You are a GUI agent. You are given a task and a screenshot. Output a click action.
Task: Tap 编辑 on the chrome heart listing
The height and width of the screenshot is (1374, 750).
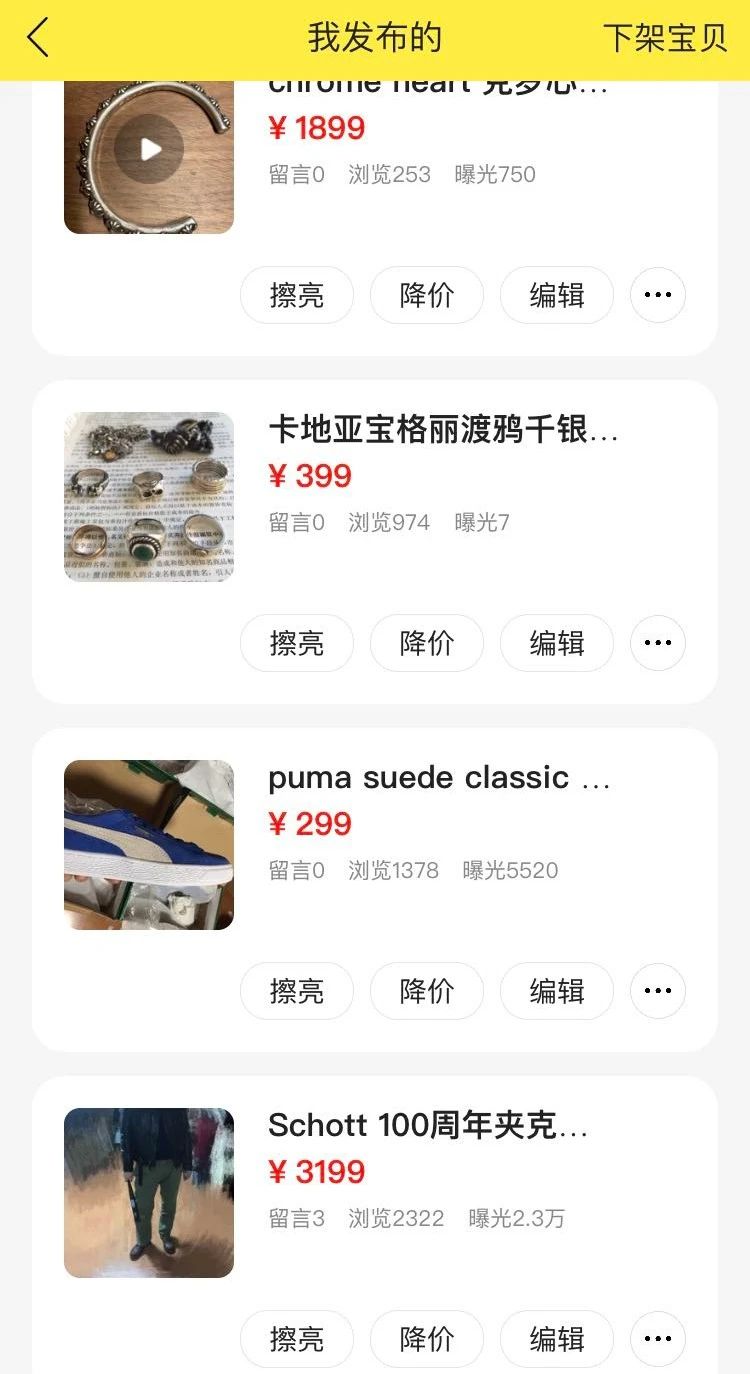[556, 294]
